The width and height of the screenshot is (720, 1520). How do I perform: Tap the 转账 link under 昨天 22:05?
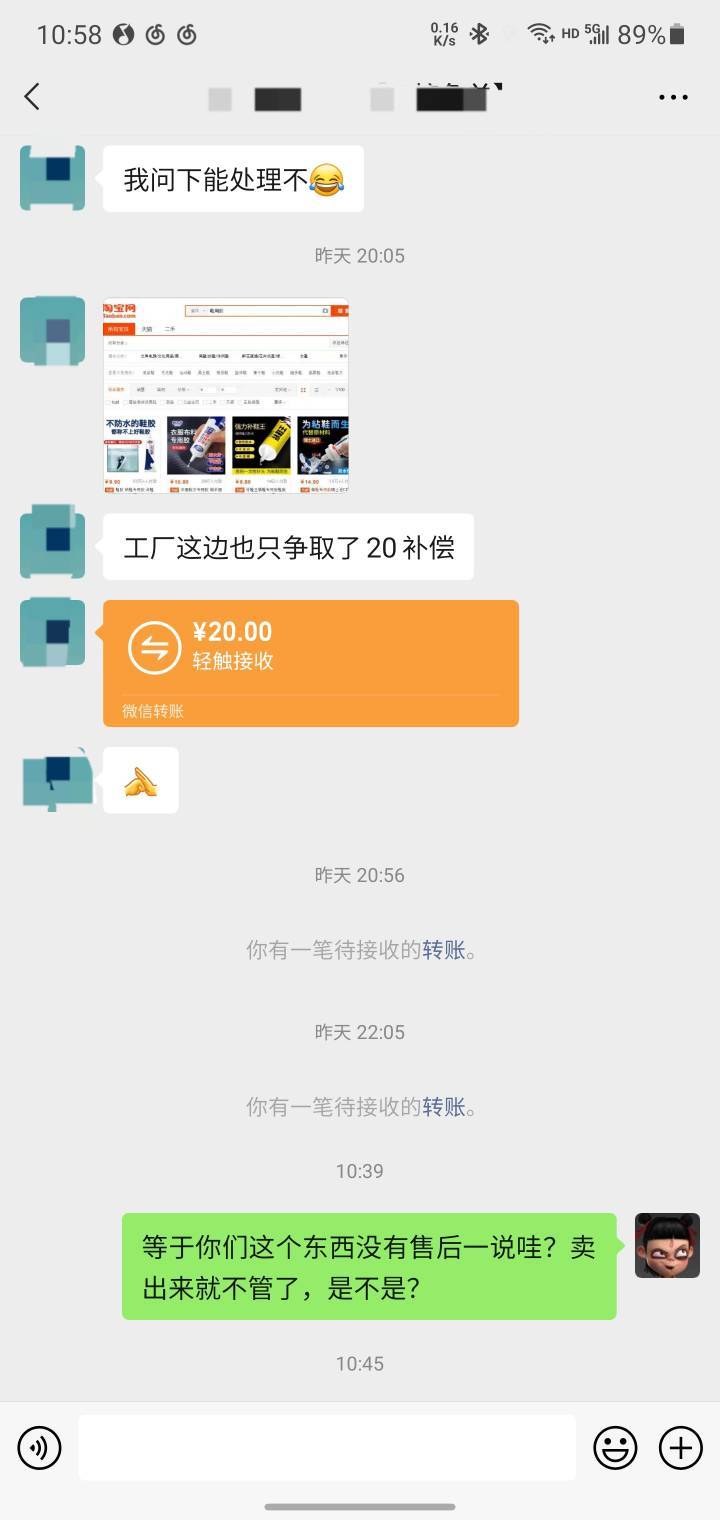(444, 1107)
